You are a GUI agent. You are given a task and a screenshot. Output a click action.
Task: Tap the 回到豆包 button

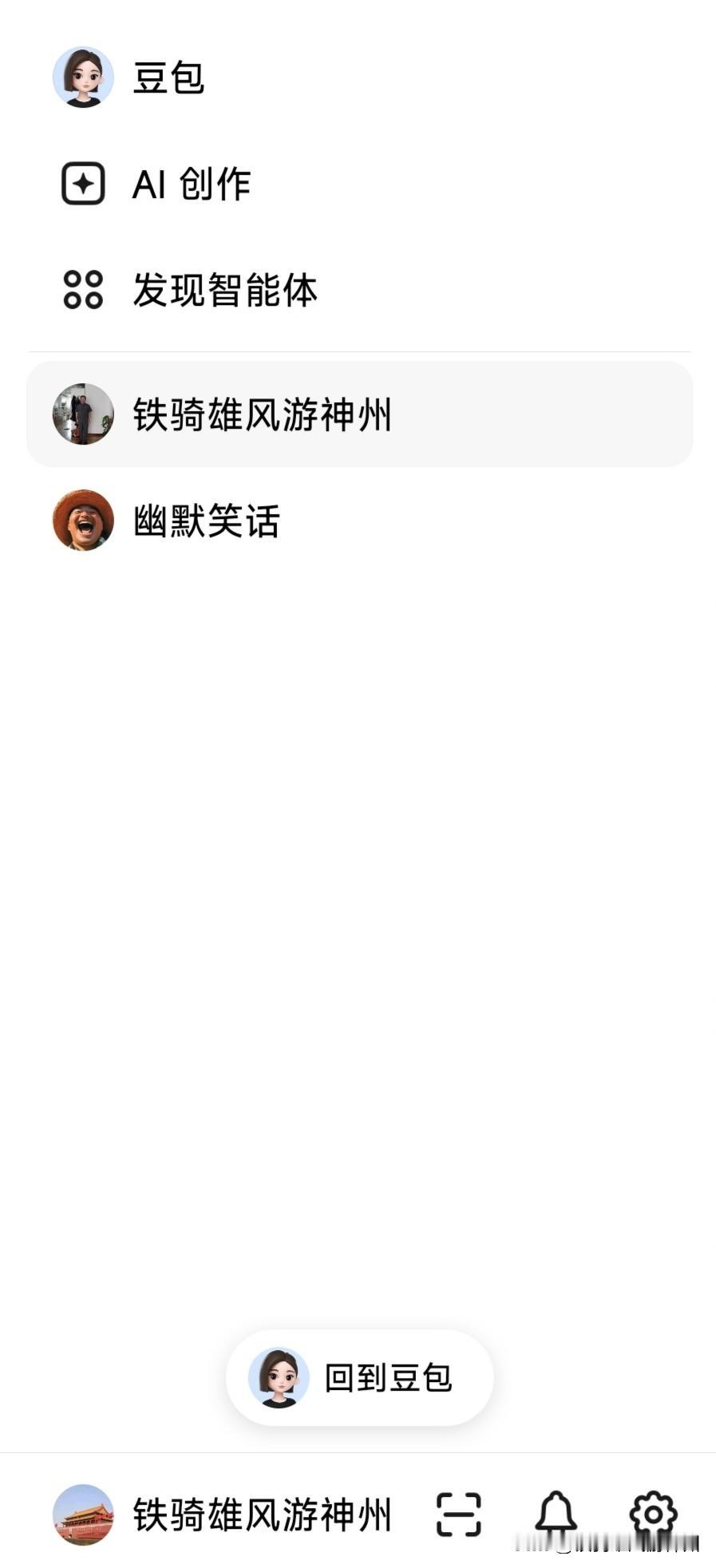tap(359, 1377)
